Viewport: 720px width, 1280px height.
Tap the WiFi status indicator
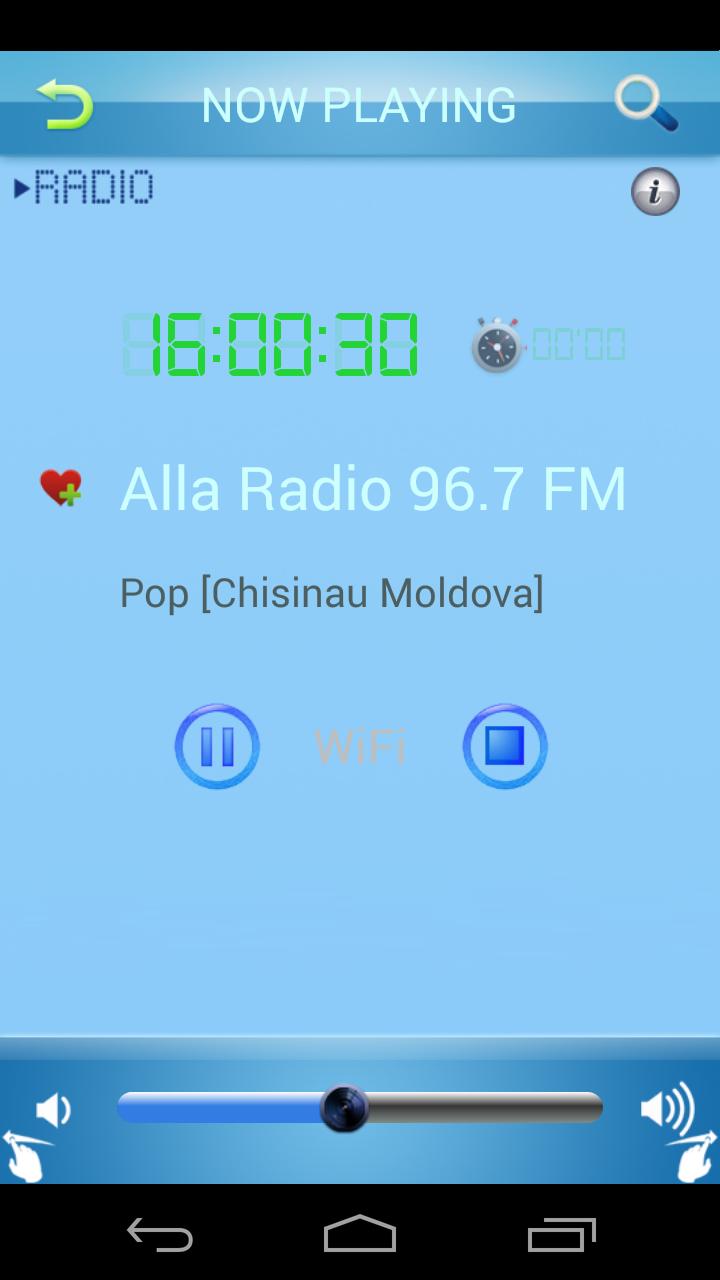click(360, 746)
